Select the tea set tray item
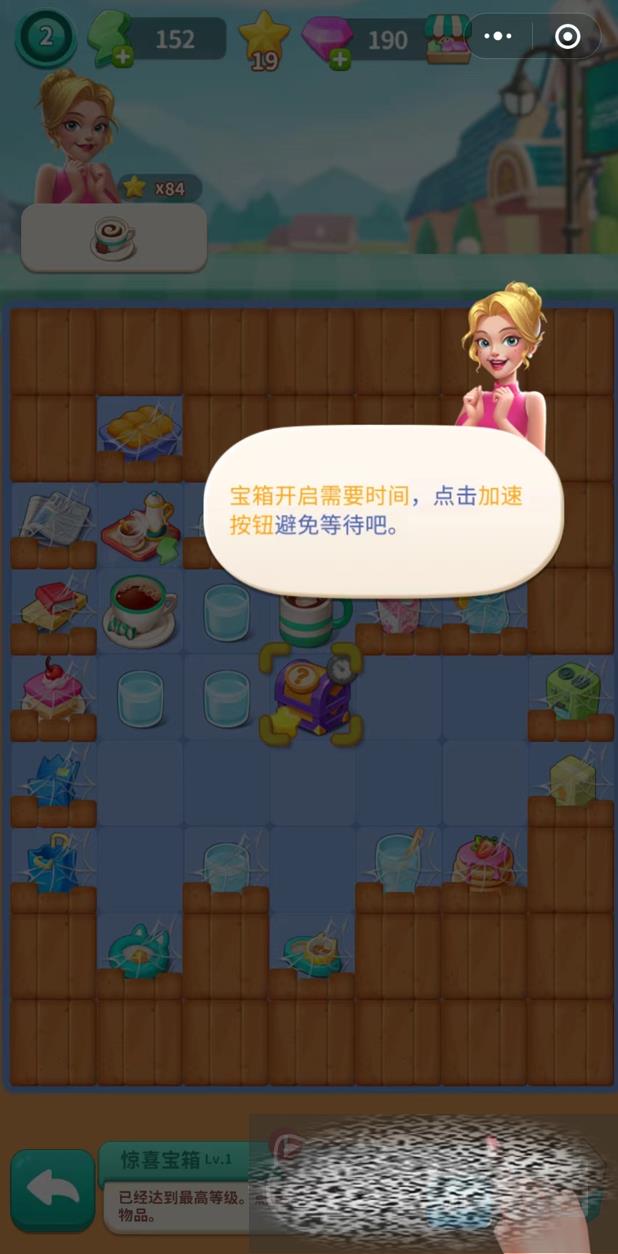The height and width of the screenshot is (1254, 618). point(138,522)
